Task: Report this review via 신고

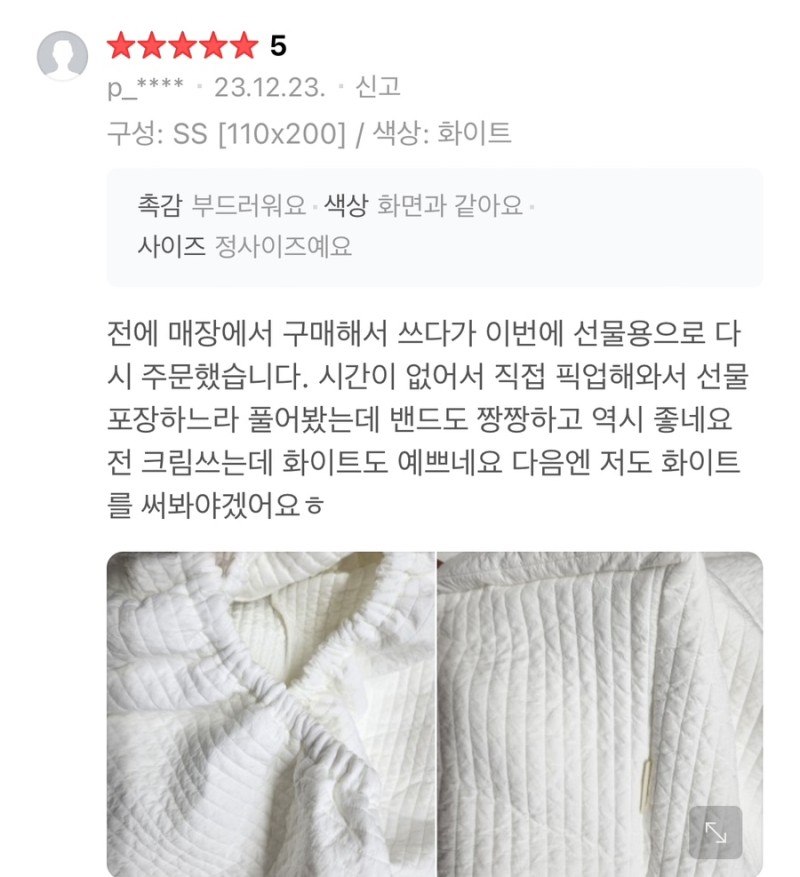Action: 378,87
